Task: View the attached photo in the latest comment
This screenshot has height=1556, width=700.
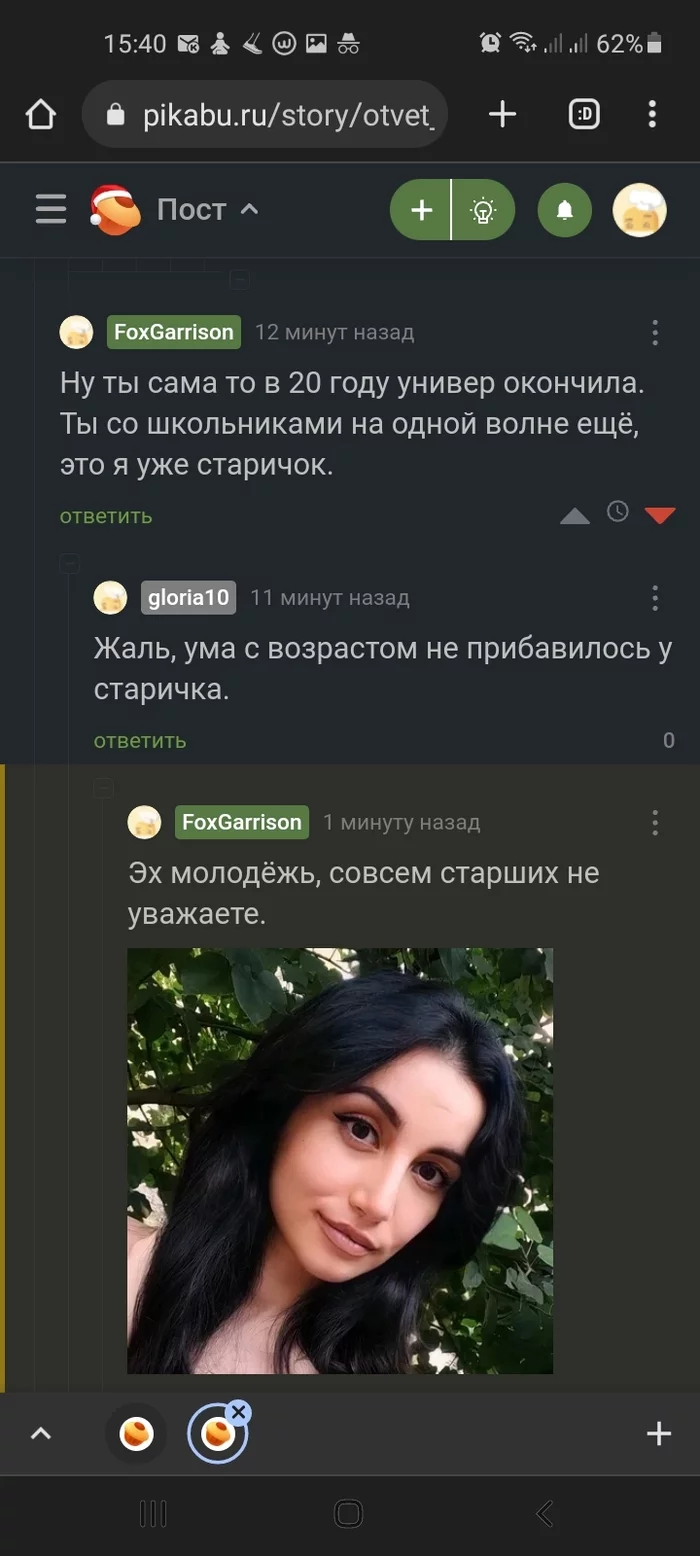Action: click(x=340, y=1160)
